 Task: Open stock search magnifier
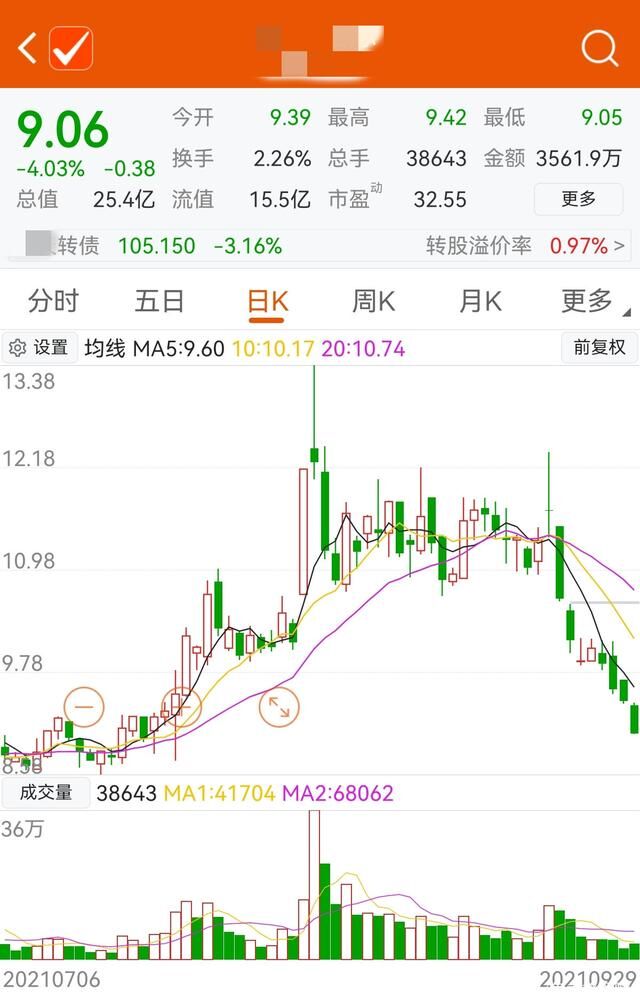[x=599, y=47]
